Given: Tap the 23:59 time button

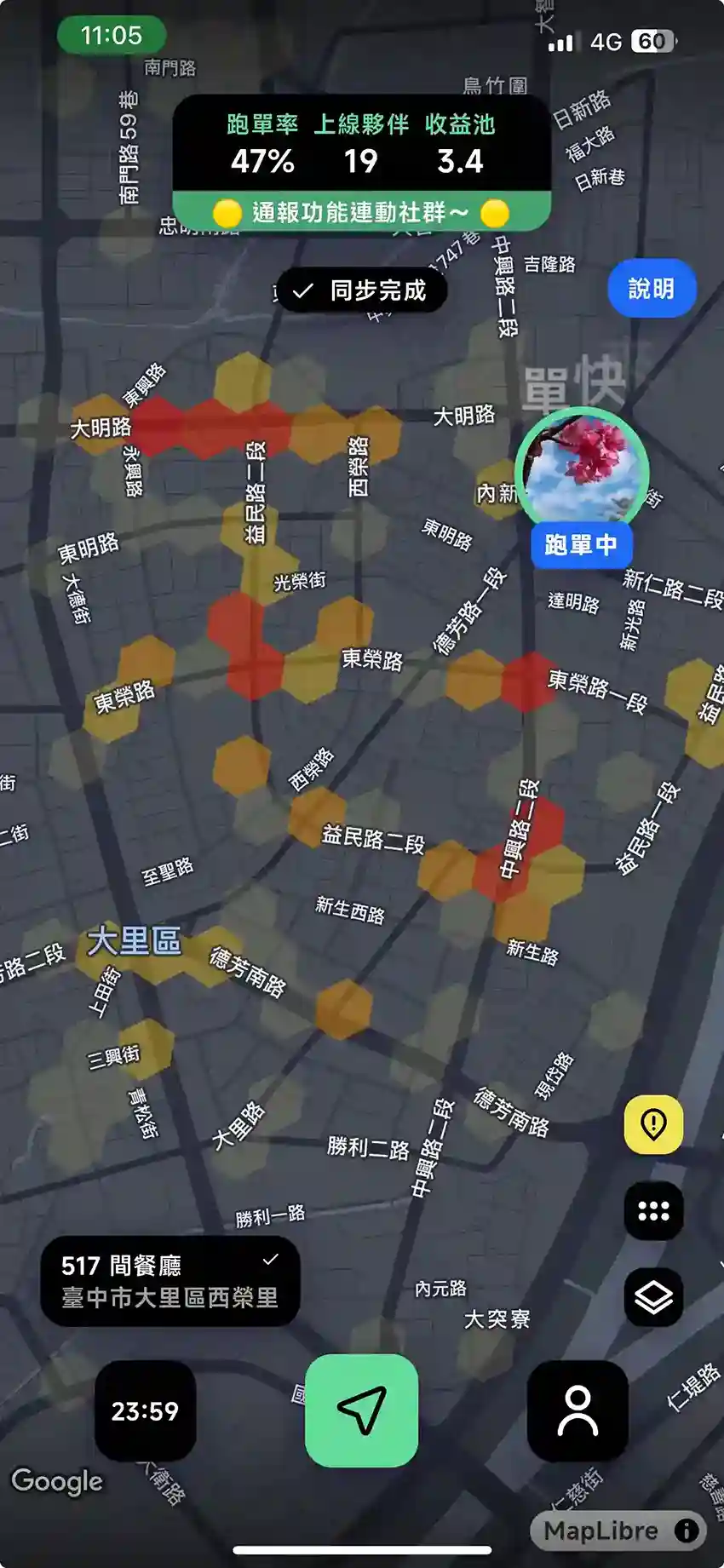Looking at the screenshot, I should point(145,1411).
